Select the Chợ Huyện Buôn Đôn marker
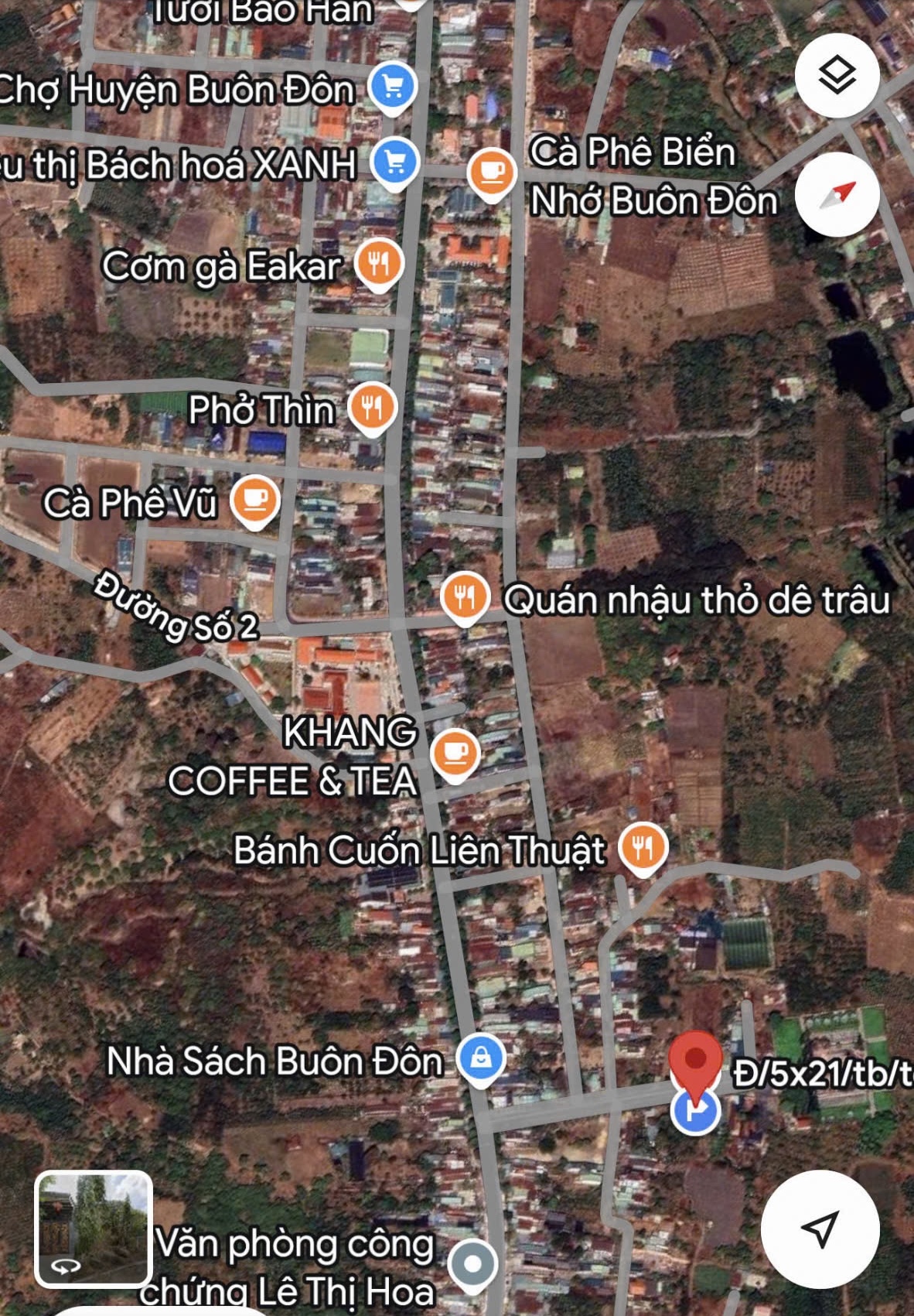The width and height of the screenshot is (914, 1316). click(393, 87)
